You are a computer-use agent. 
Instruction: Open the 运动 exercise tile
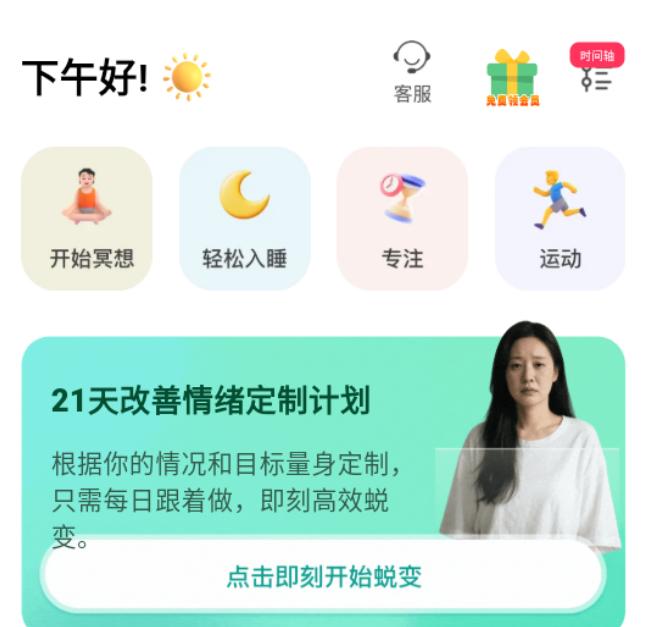[560, 219]
